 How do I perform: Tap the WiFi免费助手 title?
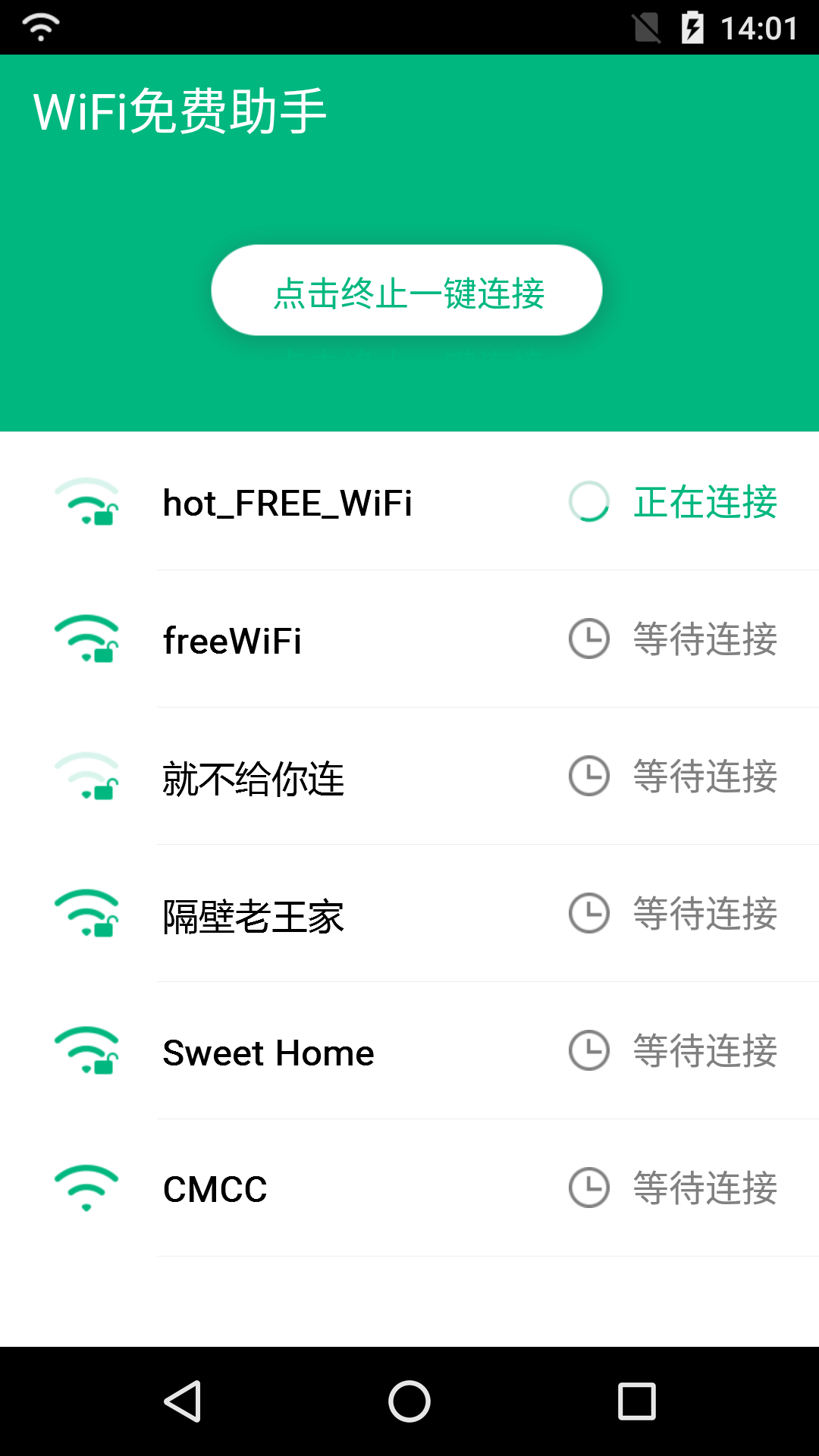point(180,108)
